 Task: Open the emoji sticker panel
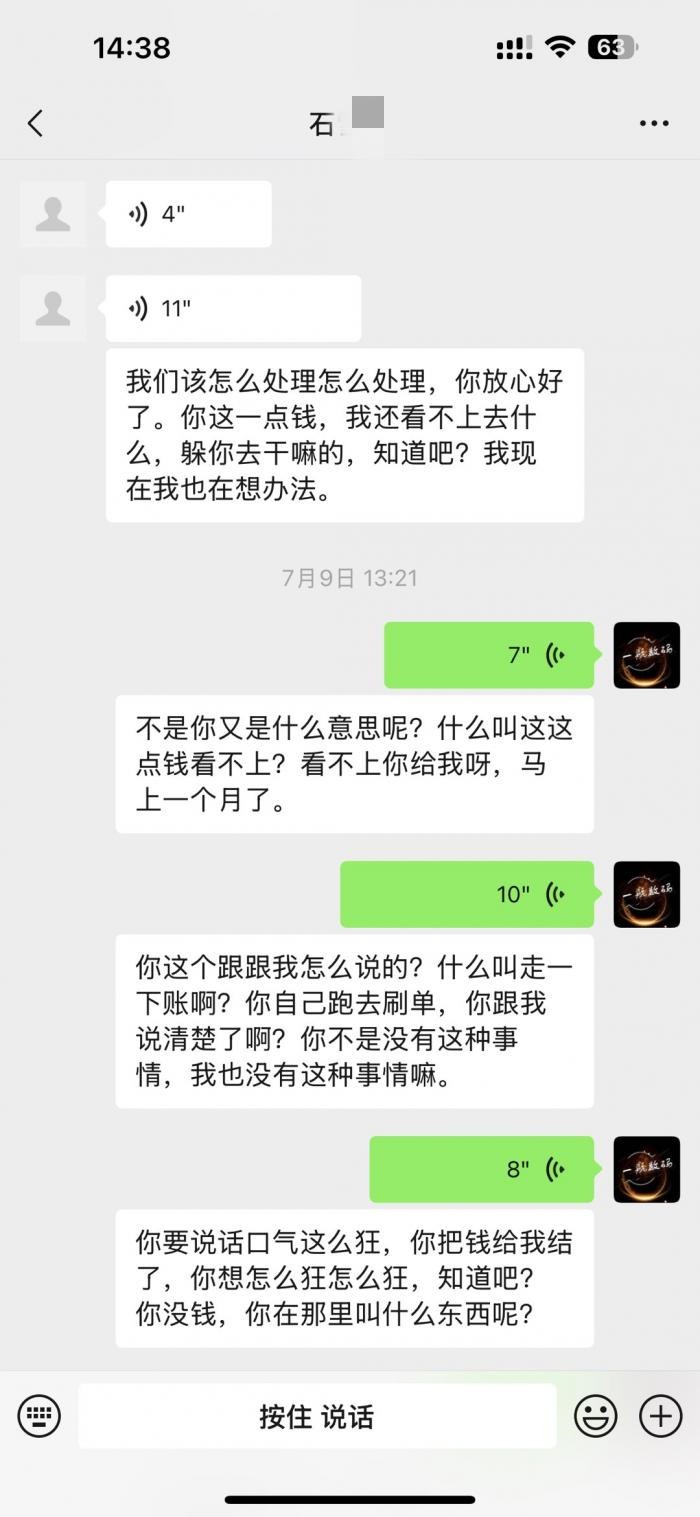tap(595, 1416)
